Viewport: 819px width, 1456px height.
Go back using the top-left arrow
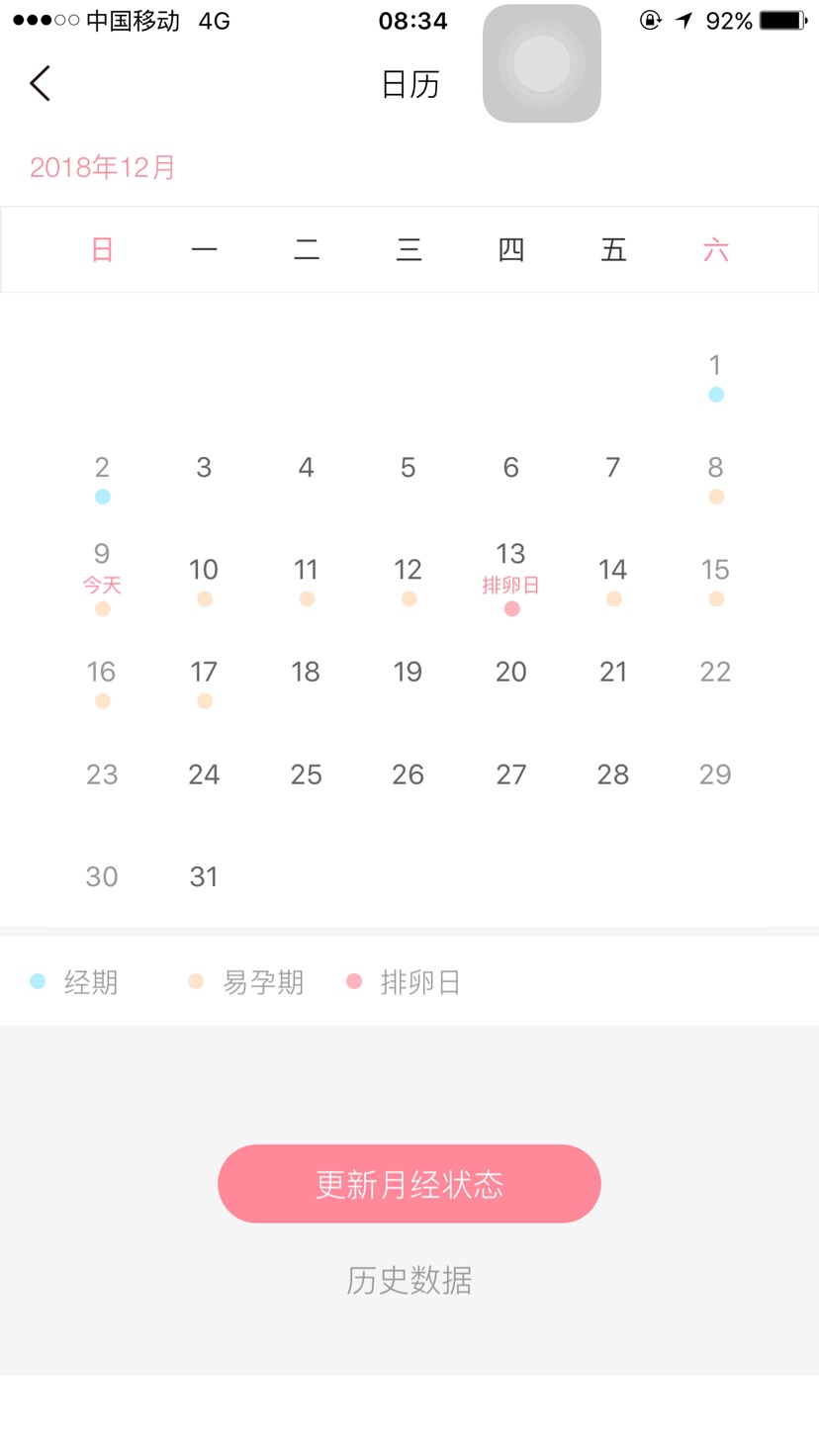click(41, 84)
